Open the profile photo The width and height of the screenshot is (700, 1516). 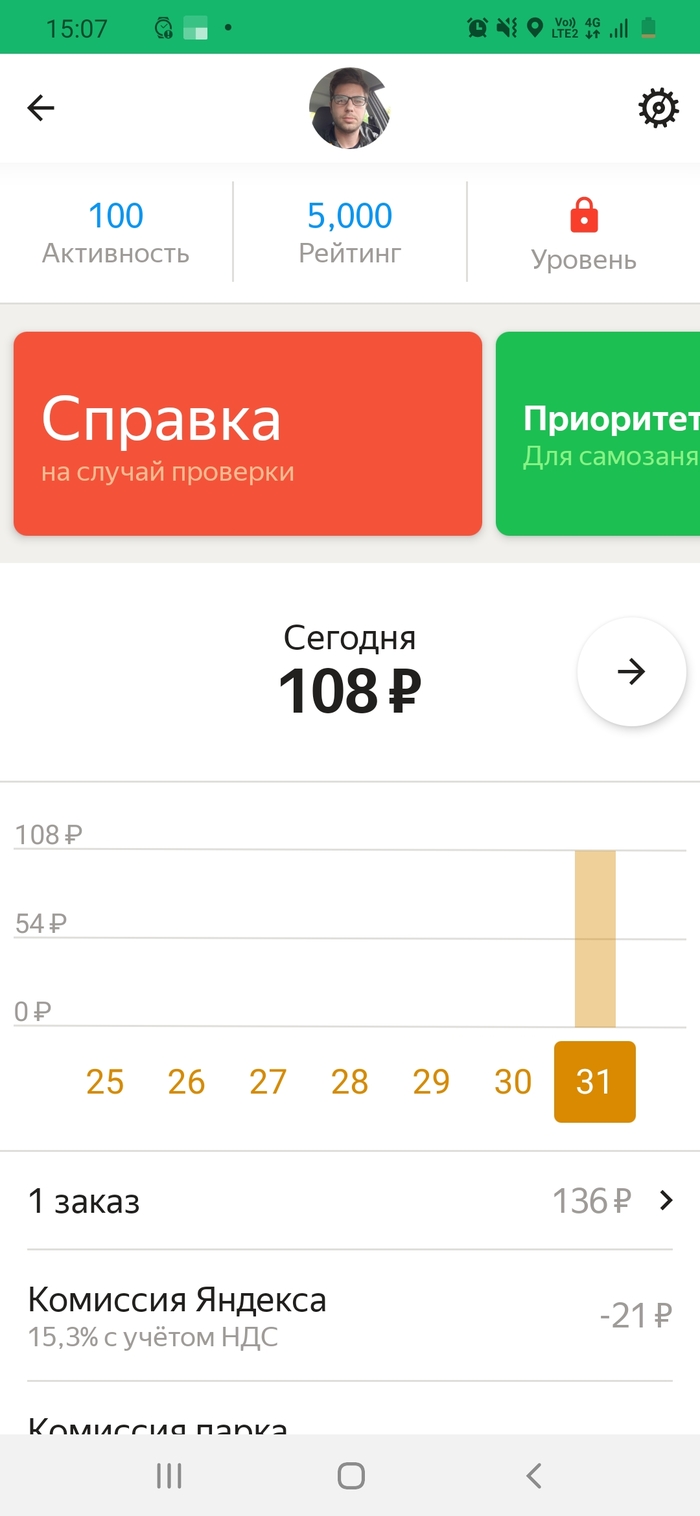[x=349, y=108]
